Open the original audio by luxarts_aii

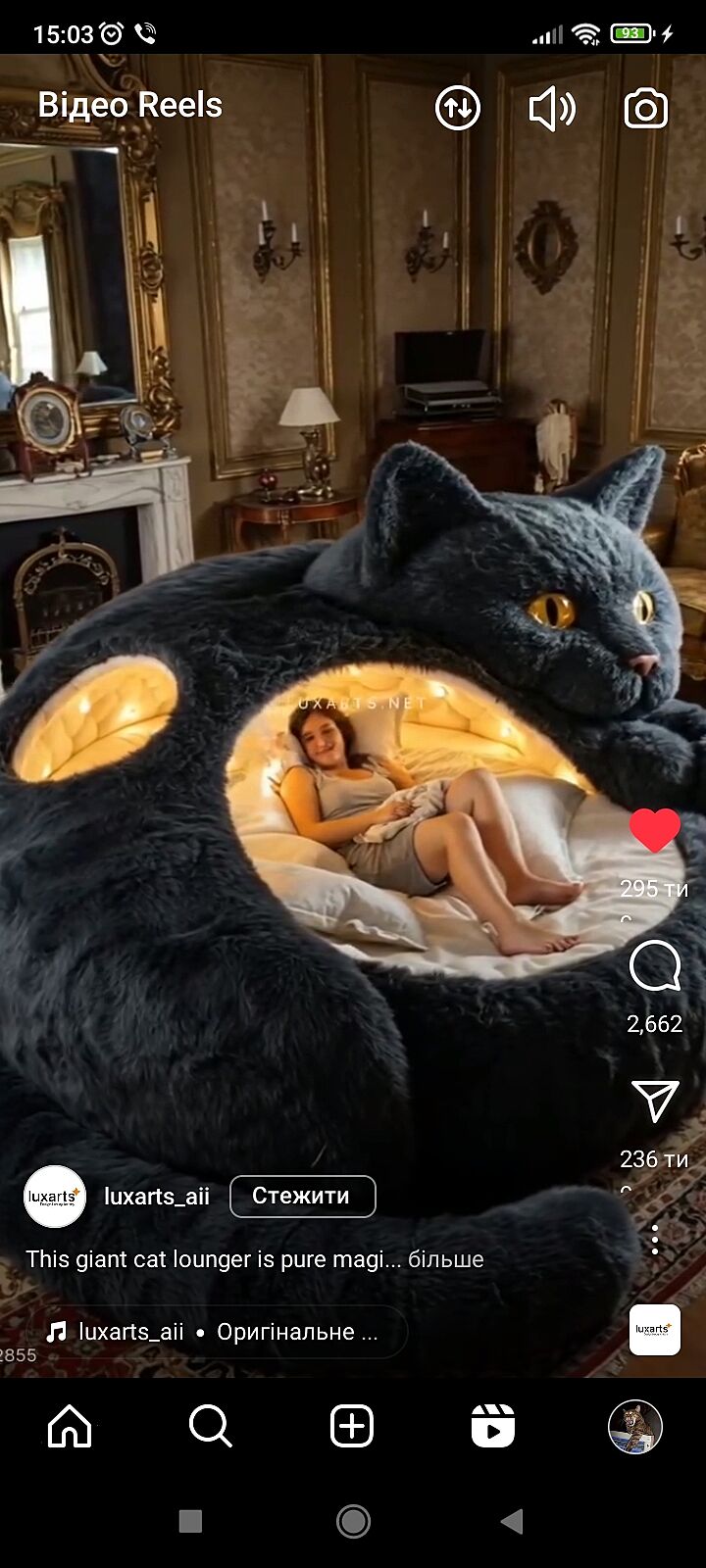226,1332
